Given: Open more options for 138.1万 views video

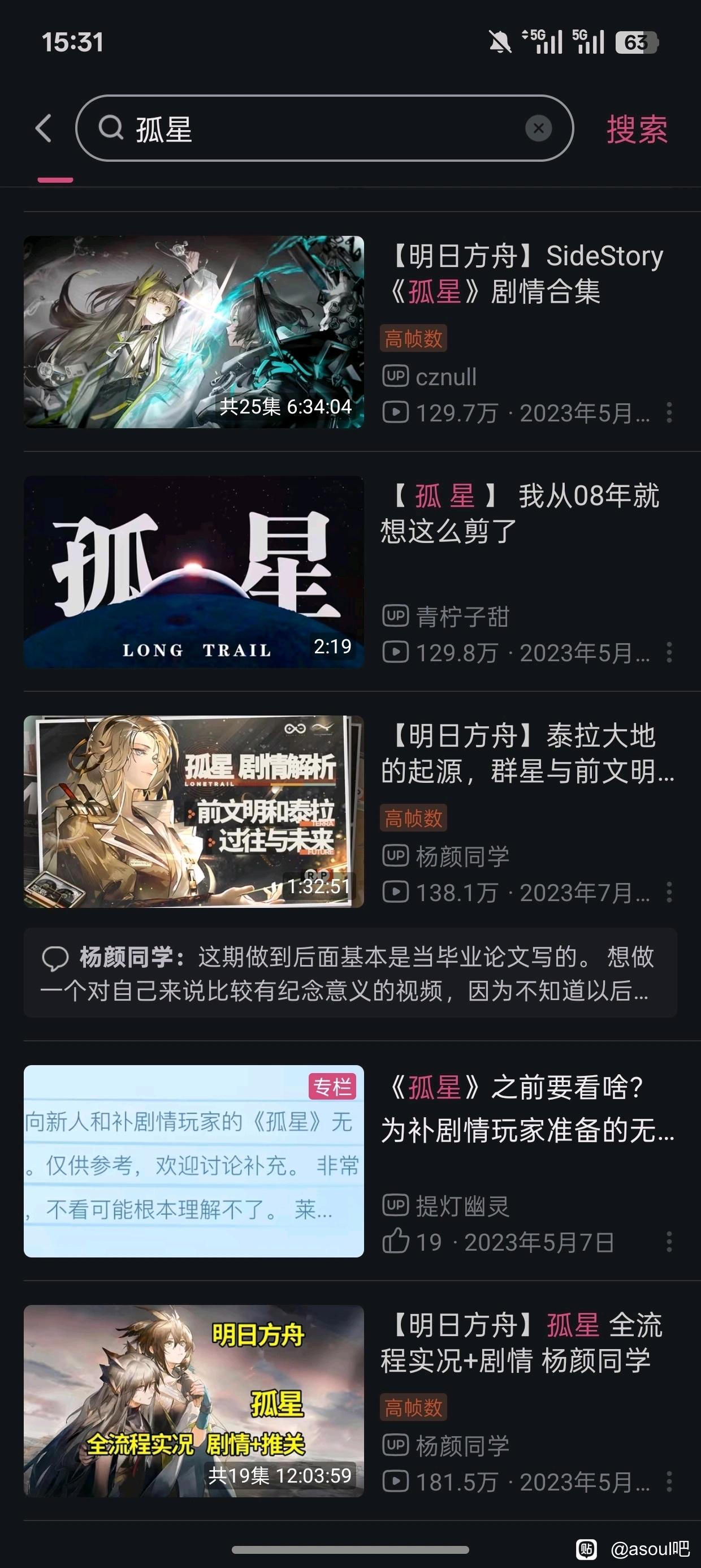Looking at the screenshot, I should [x=669, y=893].
